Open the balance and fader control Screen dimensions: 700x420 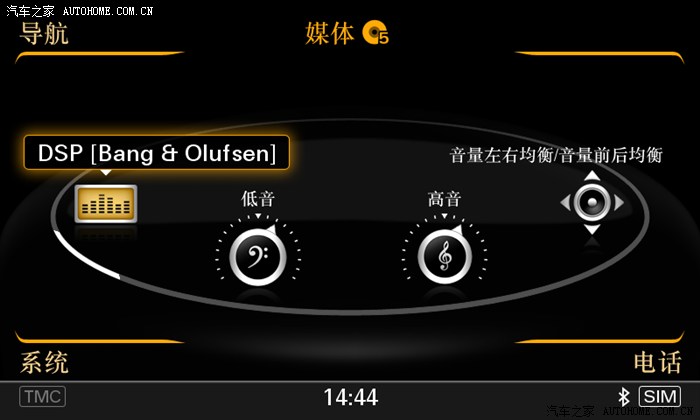(x=592, y=203)
